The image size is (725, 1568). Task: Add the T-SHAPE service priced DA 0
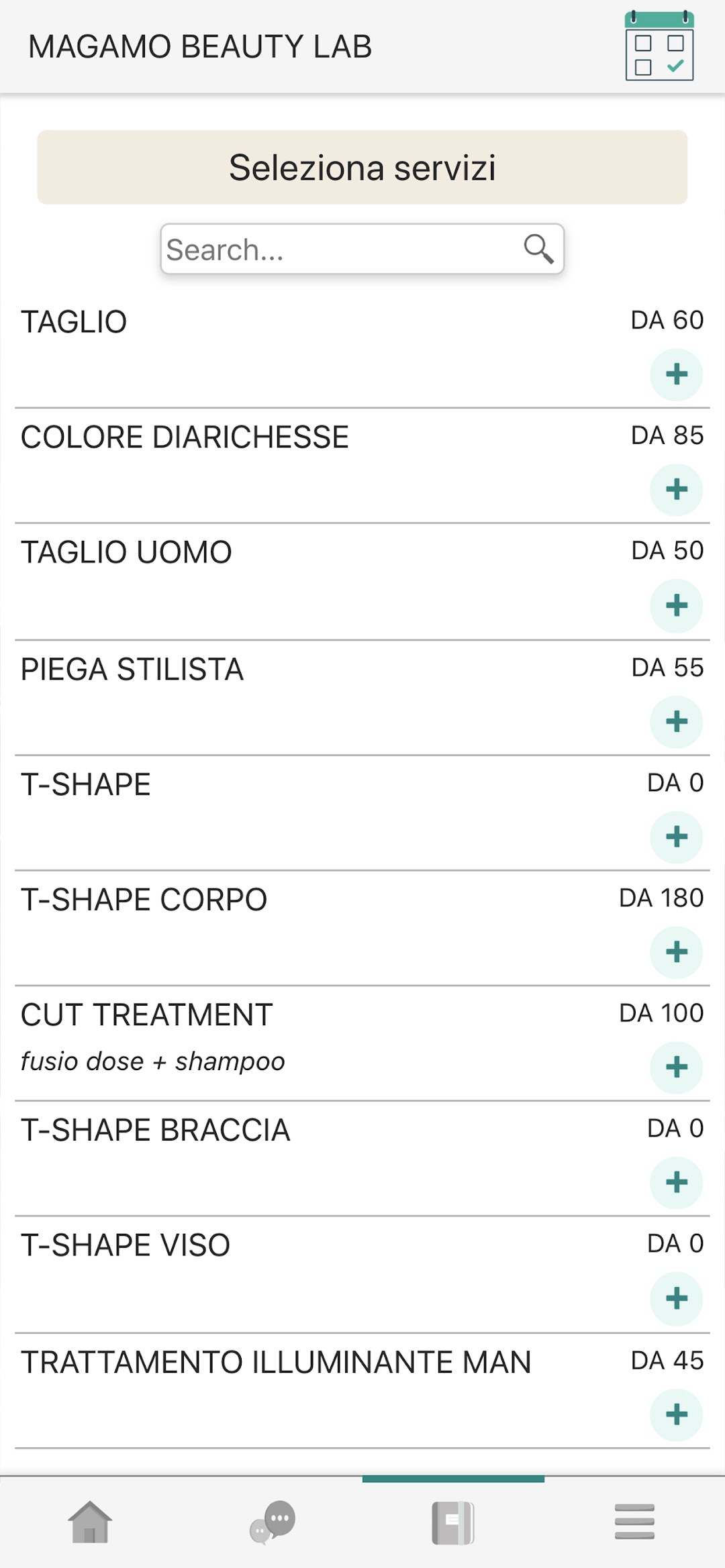click(x=676, y=837)
